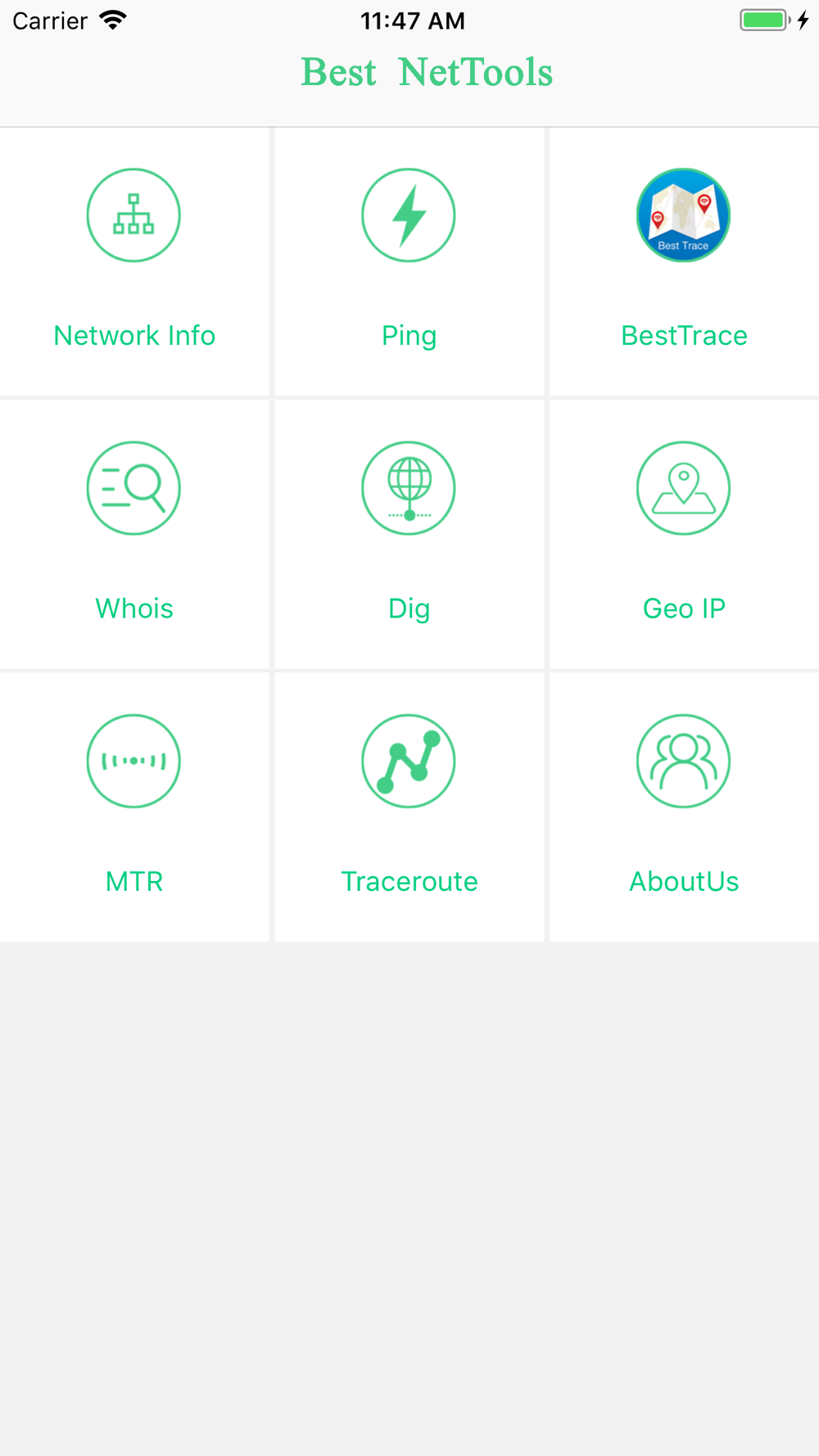
Task: Start the MTR tool
Action: [x=133, y=806]
